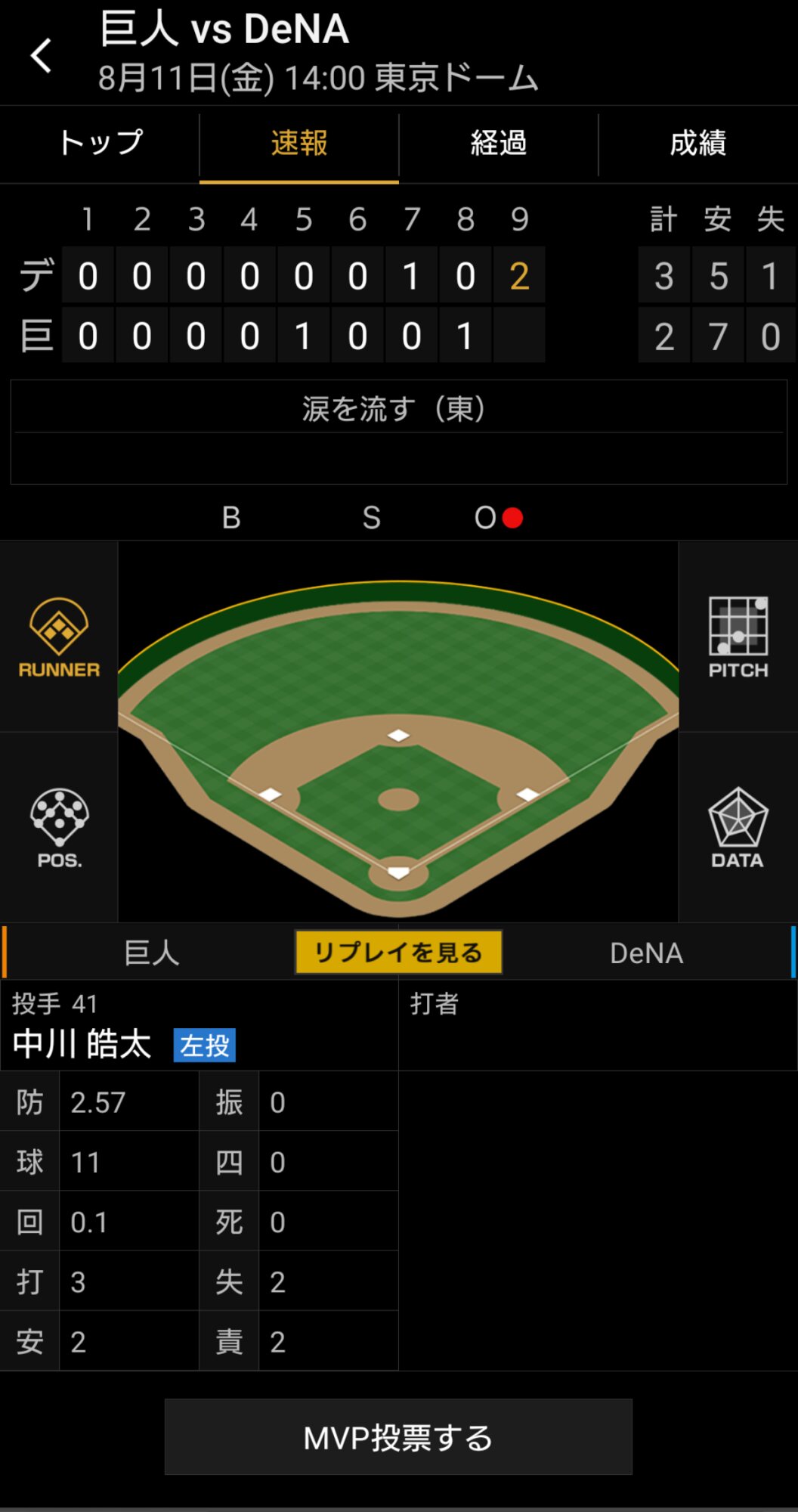This screenshot has height=1512, width=798.
Task: Select the 速報 tab
Action: point(299,143)
